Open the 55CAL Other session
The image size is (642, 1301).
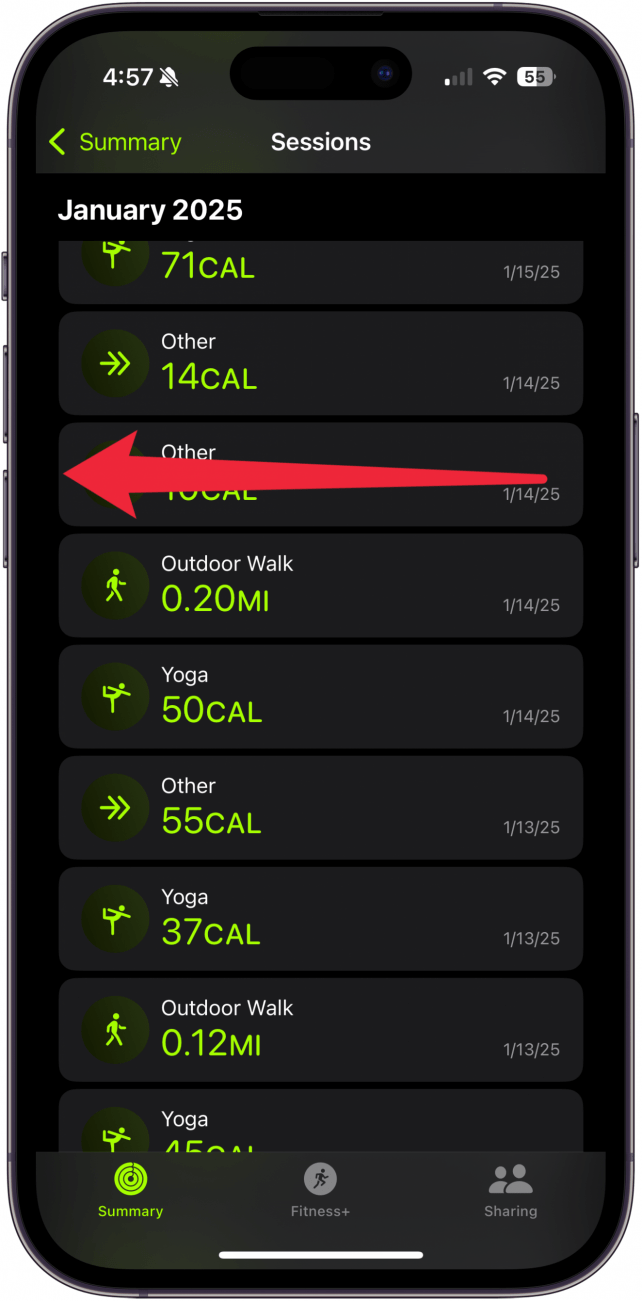click(320, 807)
